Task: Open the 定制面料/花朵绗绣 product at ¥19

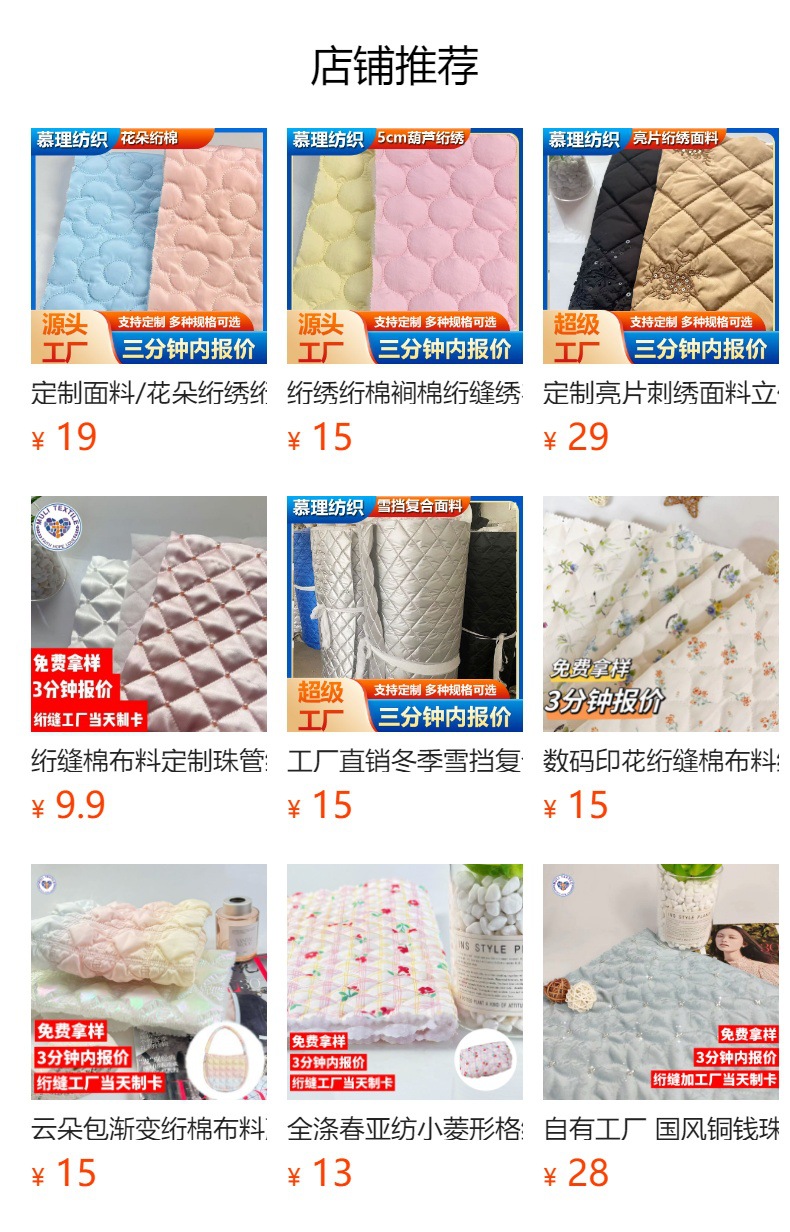Action: [149, 246]
